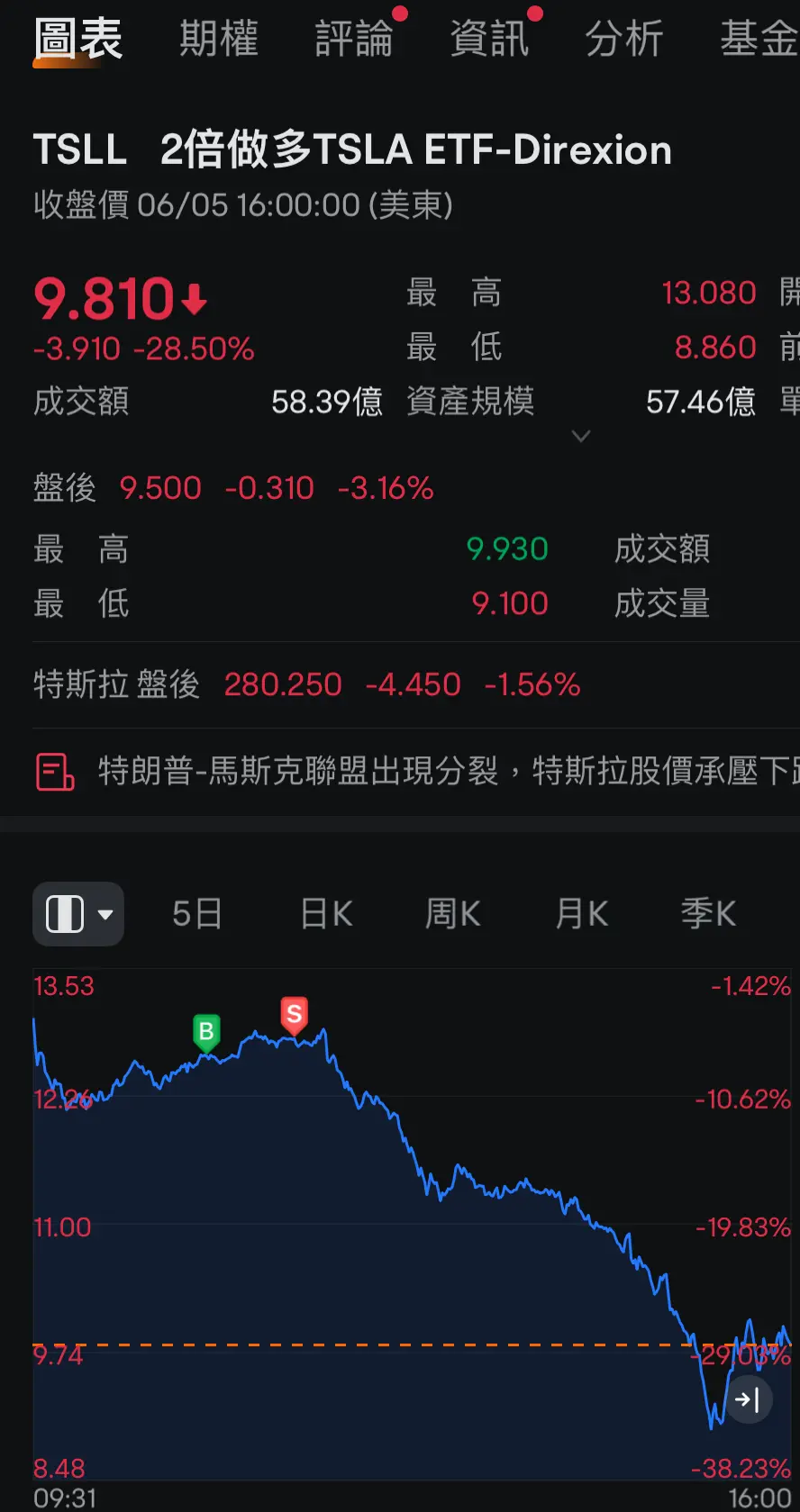Select the 圖表 tab
The width and height of the screenshot is (800, 1512).
point(78,39)
